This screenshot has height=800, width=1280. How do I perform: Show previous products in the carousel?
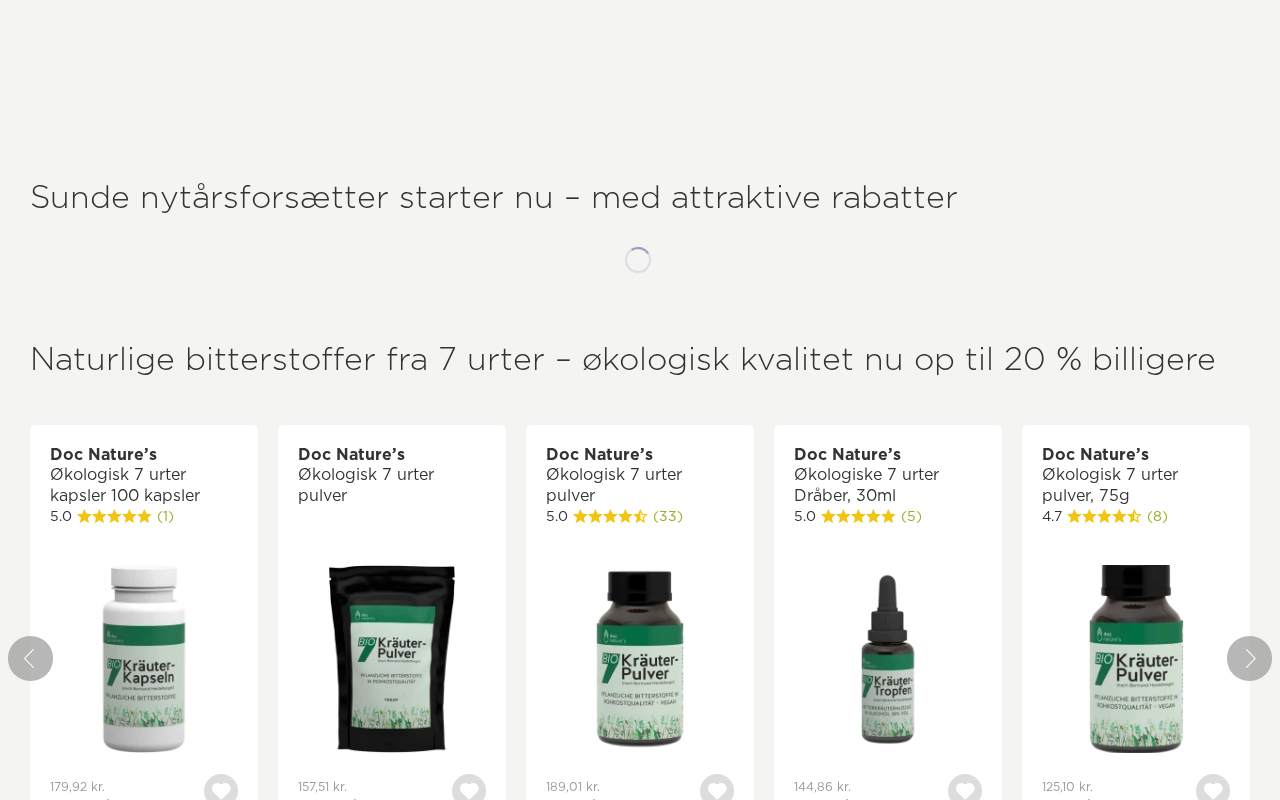coord(30,658)
